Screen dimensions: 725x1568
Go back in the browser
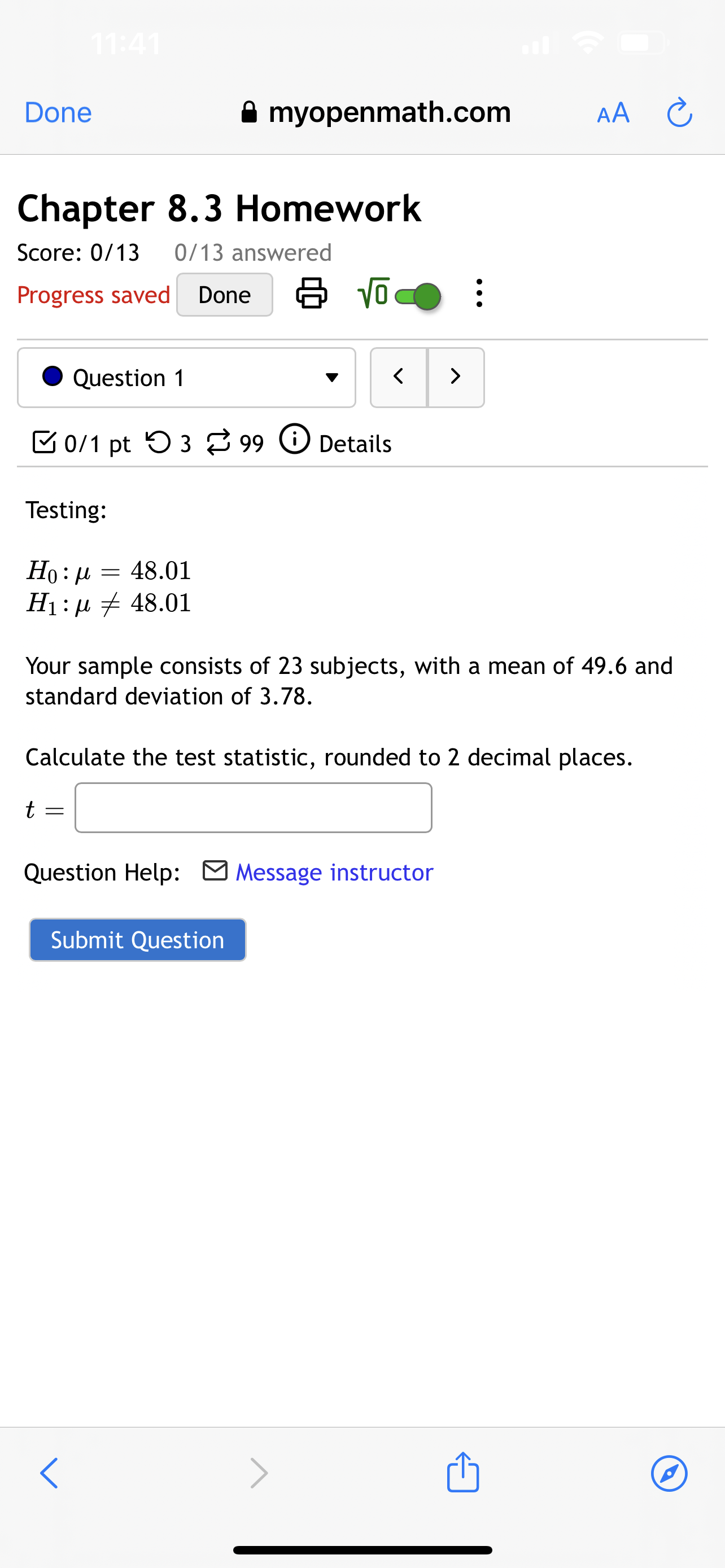(49, 1473)
